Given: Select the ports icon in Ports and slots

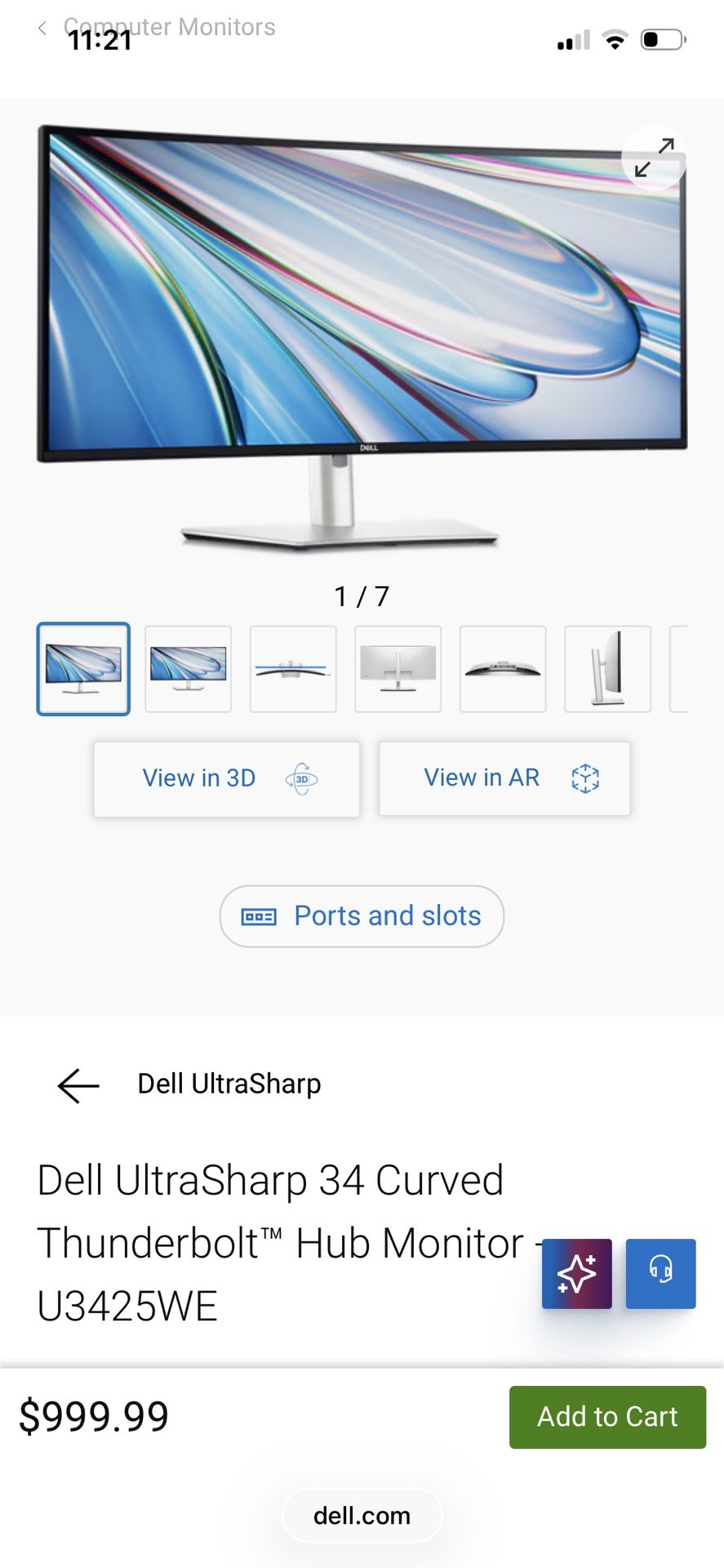Looking at the screenshot, I should pyautogui.click(x=259, y=916).
